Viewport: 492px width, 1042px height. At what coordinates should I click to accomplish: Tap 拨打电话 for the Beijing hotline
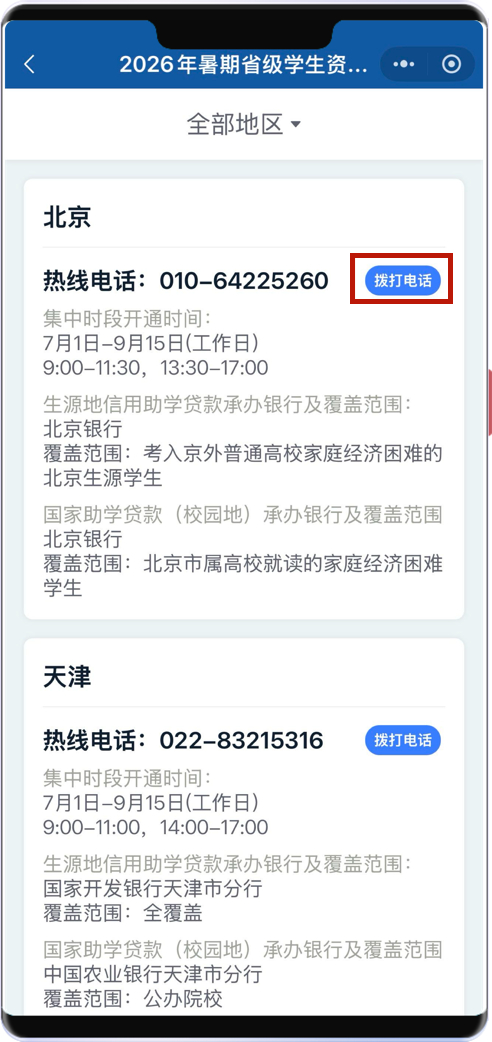(x=403, y=280)
